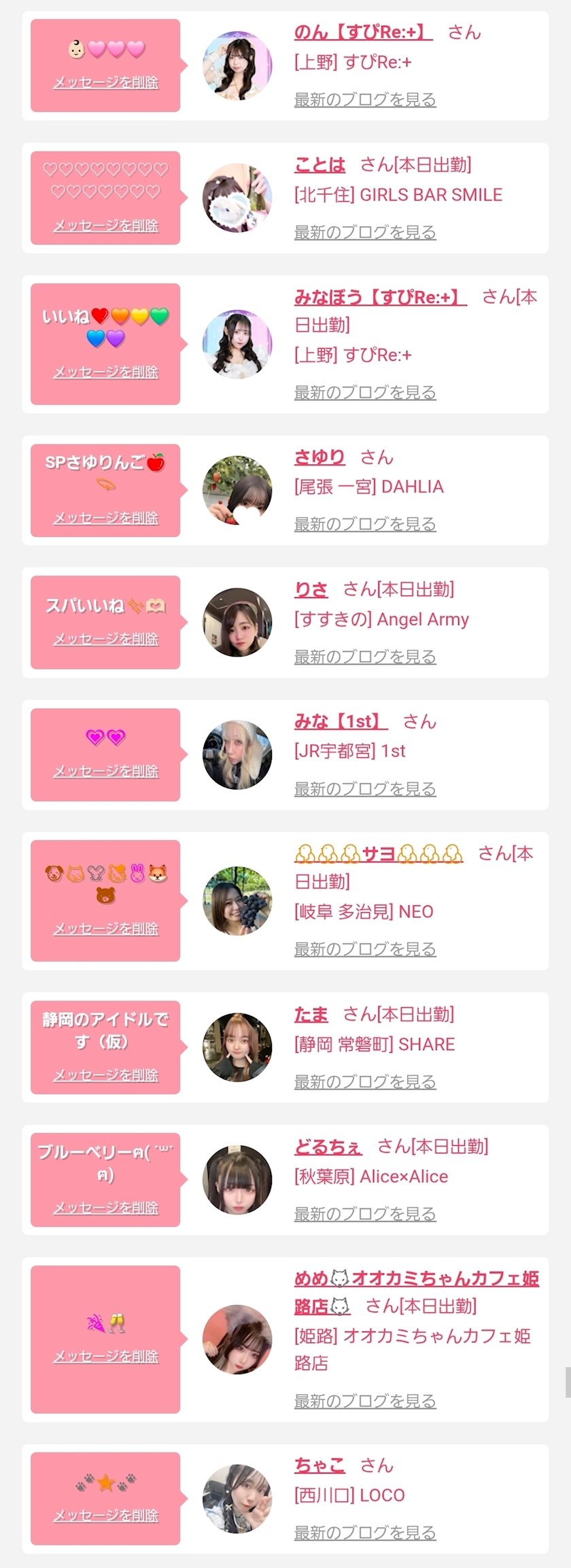Delete the 静岡のアイドルです message
This screenshot has height=1568, width=571.
(105, 1075)
